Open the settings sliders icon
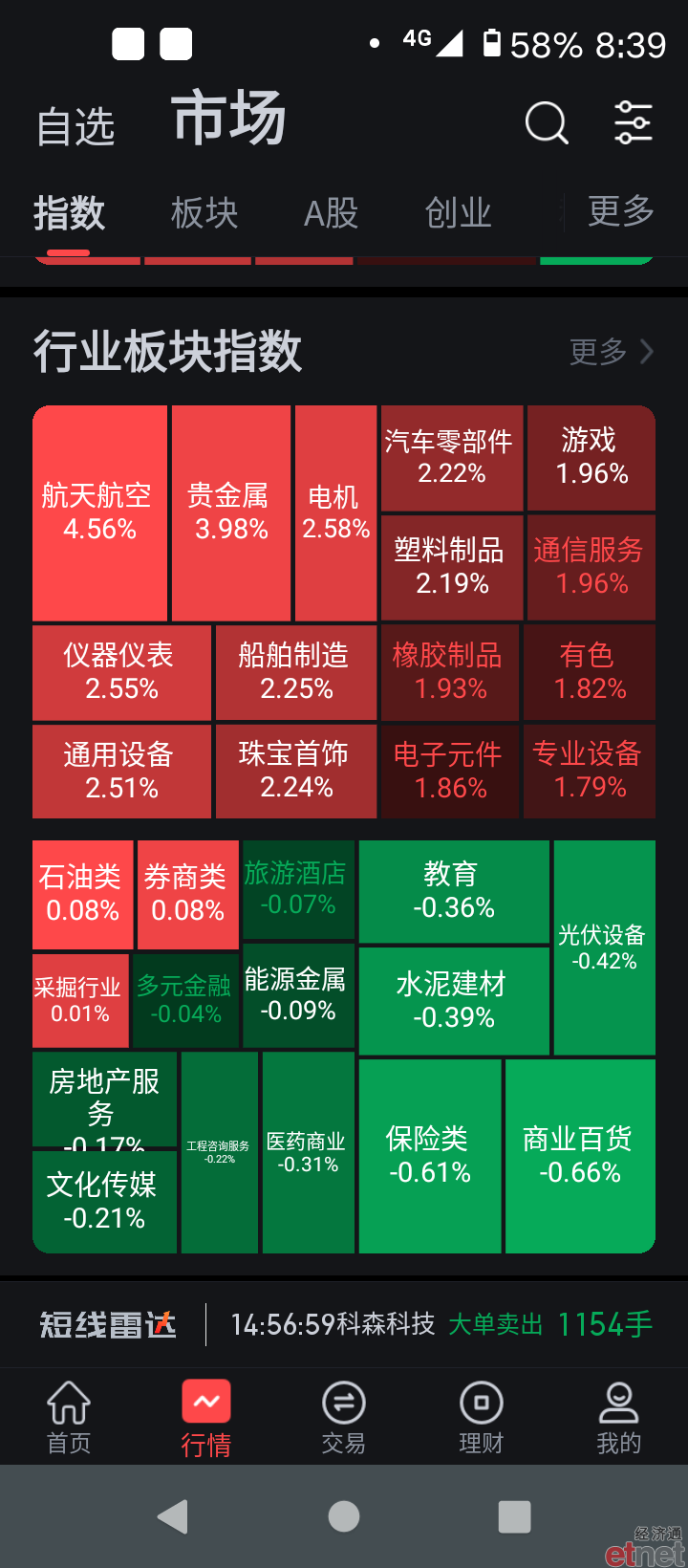Image resolution: width=688 pixels, height=1568 pixels. (x=633, y=122)
